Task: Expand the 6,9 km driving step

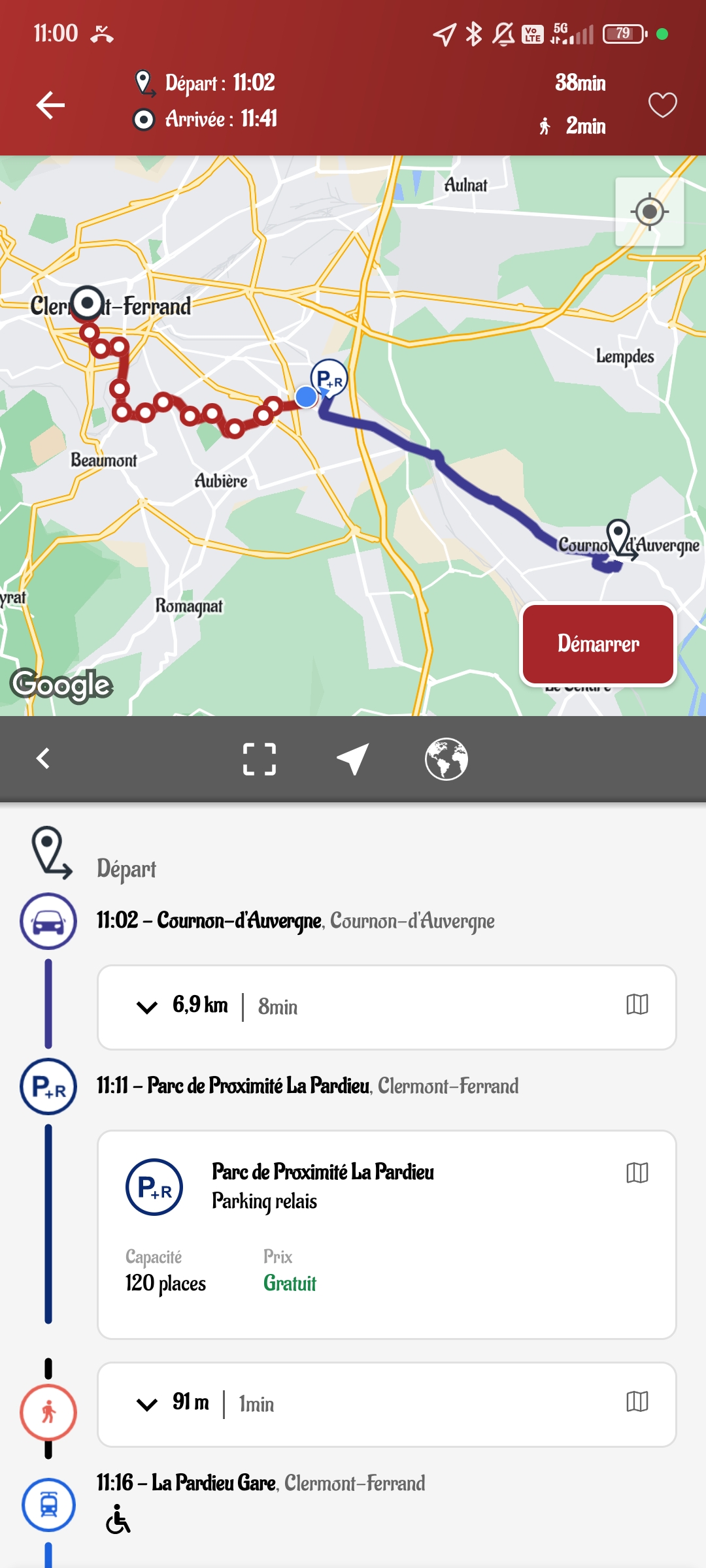Action: pyautogui.click(x=147, y=1007)
